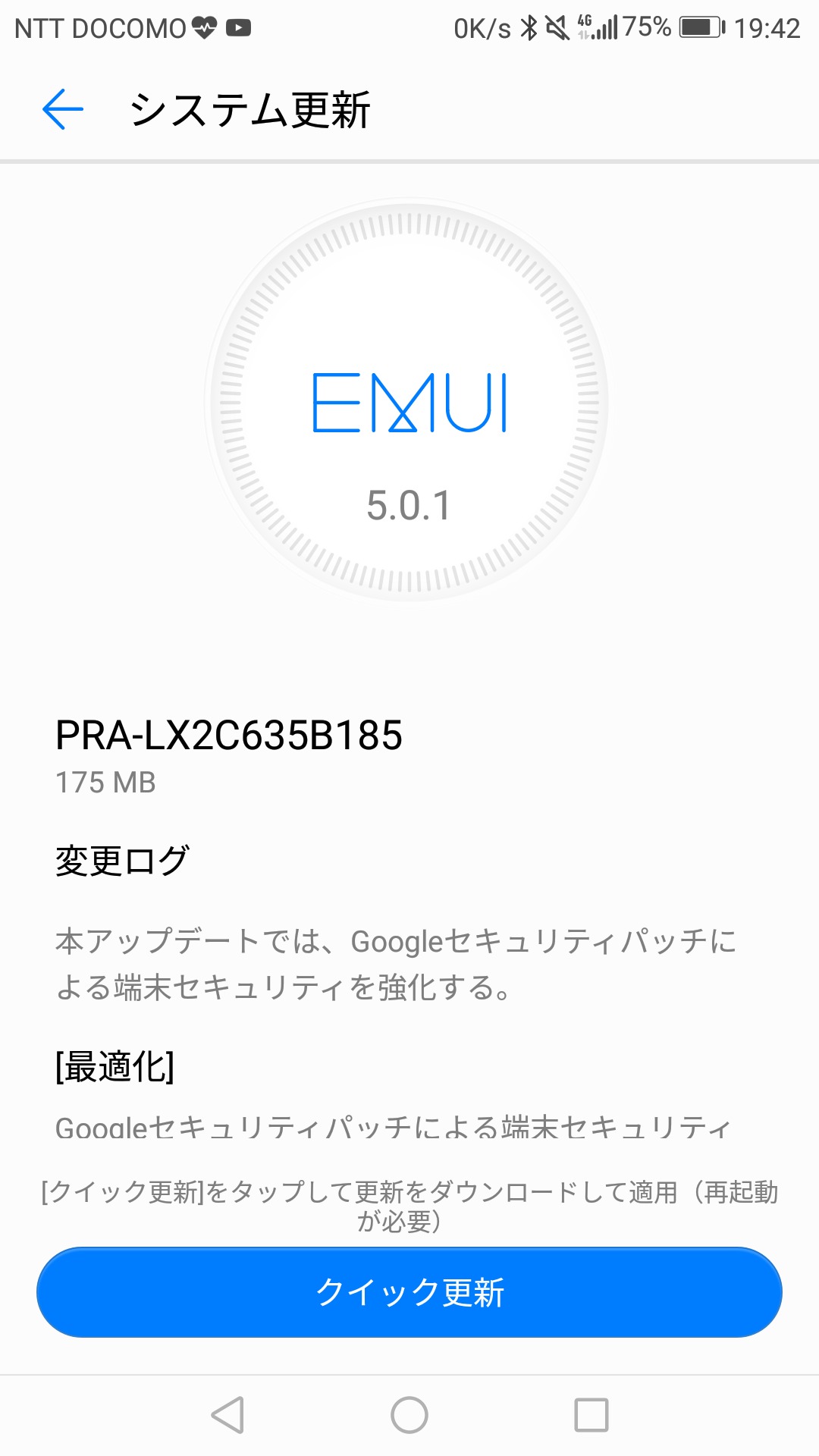Go to the home screen
This screenshot has width=819, height=1456.
(409, 1415)
